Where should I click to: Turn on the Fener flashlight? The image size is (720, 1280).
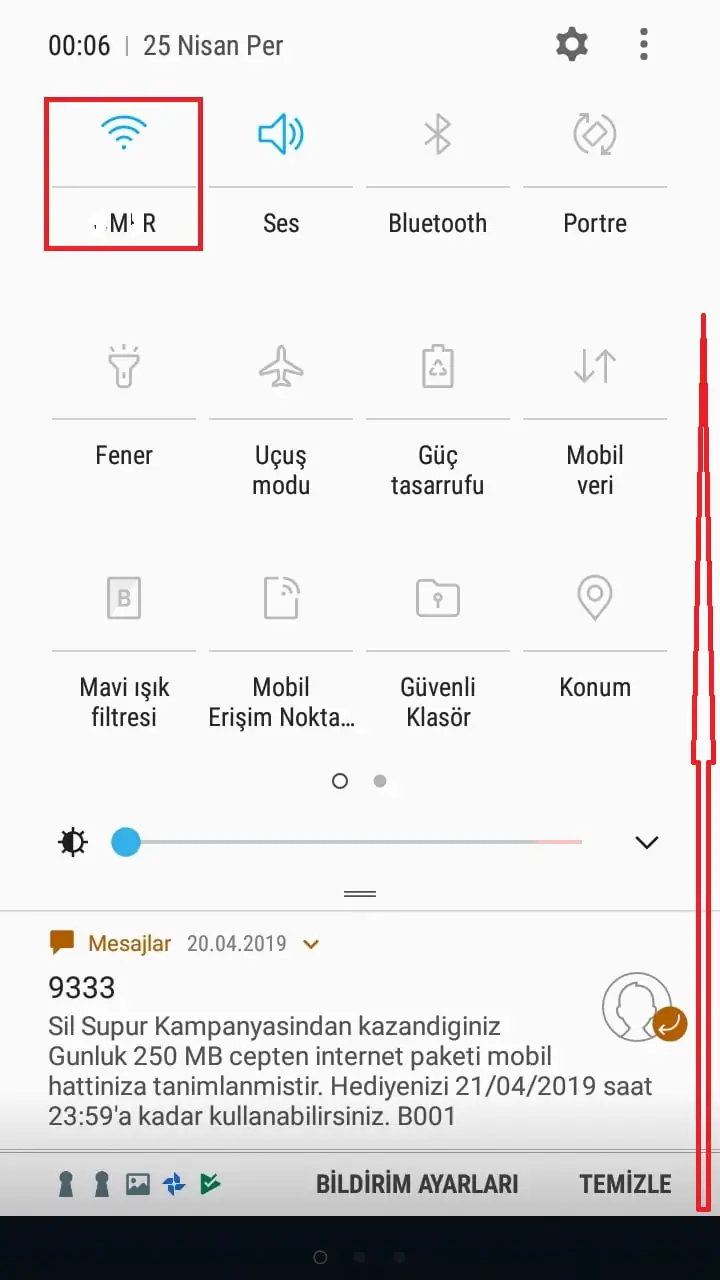click(x=123, y=368)
